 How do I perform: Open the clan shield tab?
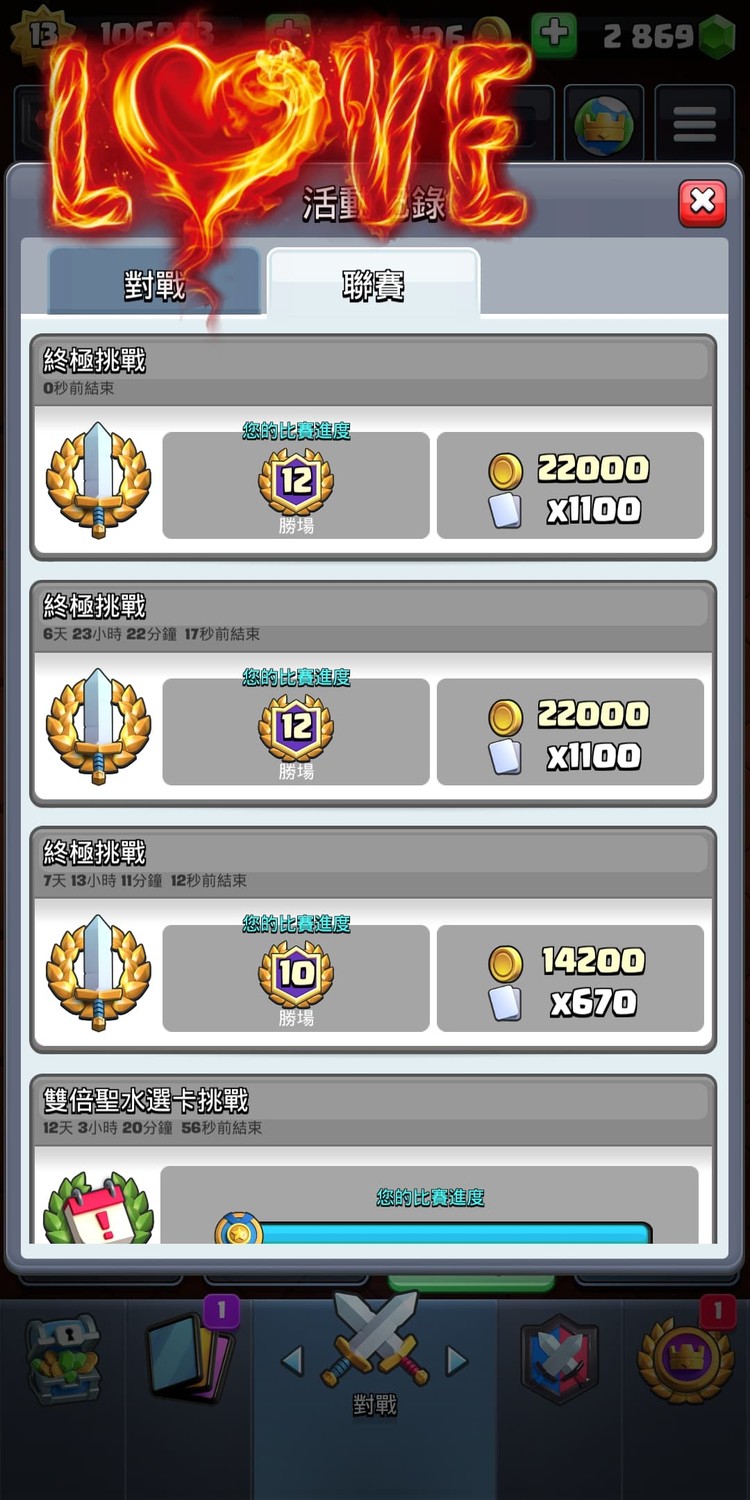pyautogui.click(x=560, y=1358)
